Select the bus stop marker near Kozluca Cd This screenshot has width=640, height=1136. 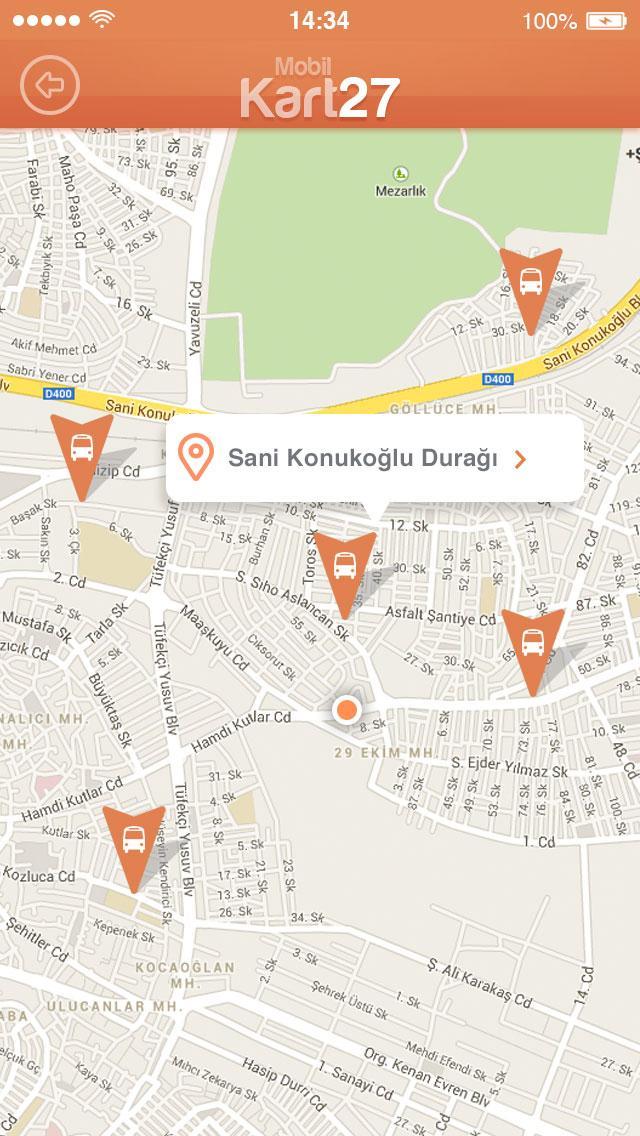coord(134,841)
